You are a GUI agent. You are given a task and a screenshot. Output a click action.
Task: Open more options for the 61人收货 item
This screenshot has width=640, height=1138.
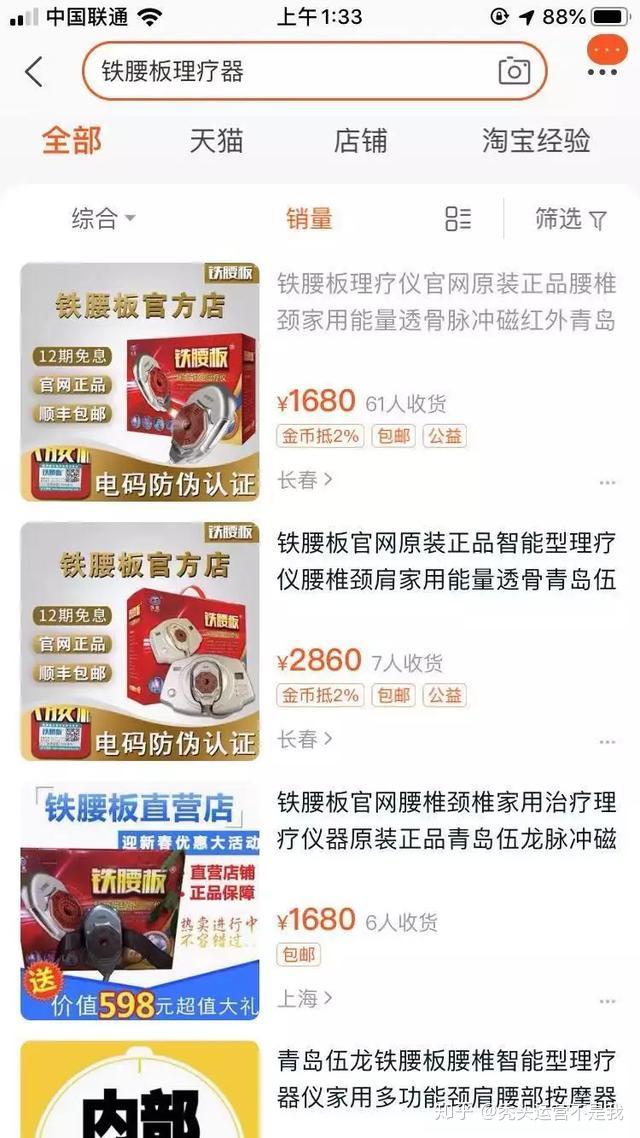pos(607,483)
